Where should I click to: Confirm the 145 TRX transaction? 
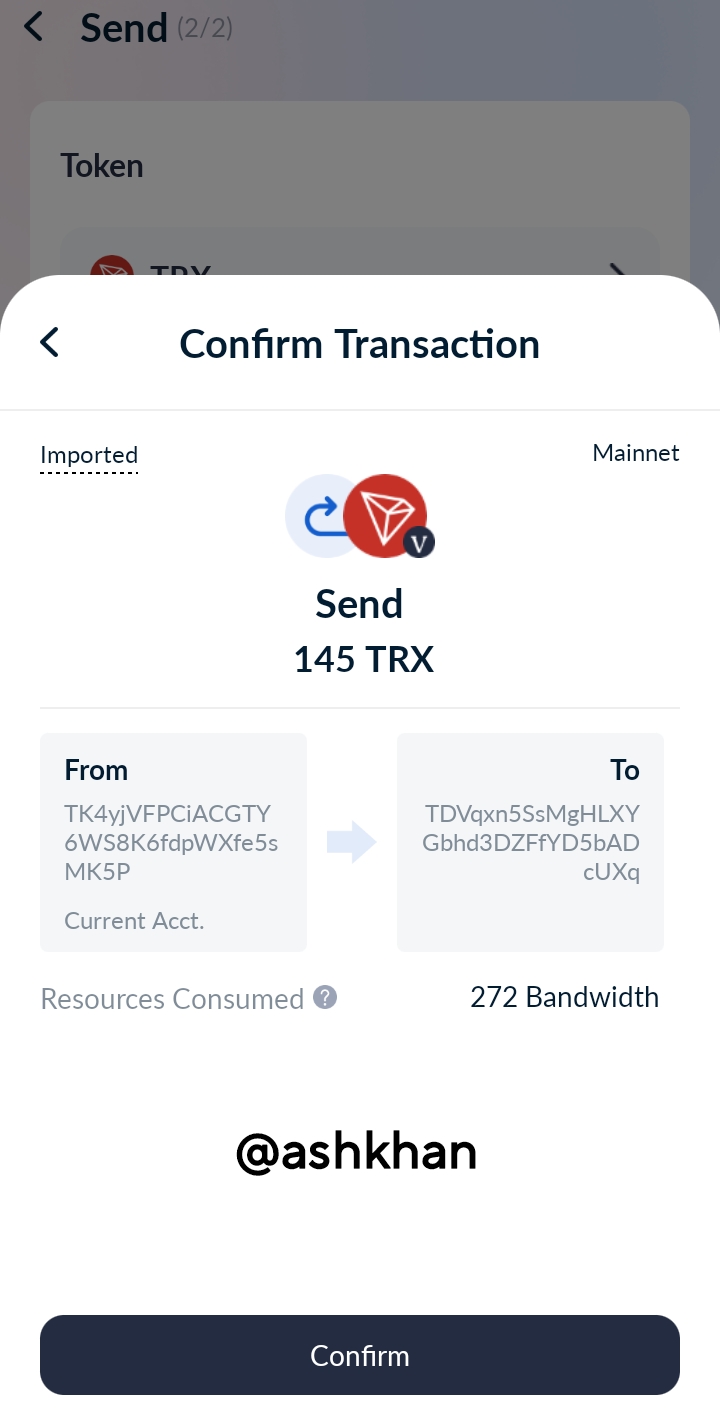coord(360,1355)
